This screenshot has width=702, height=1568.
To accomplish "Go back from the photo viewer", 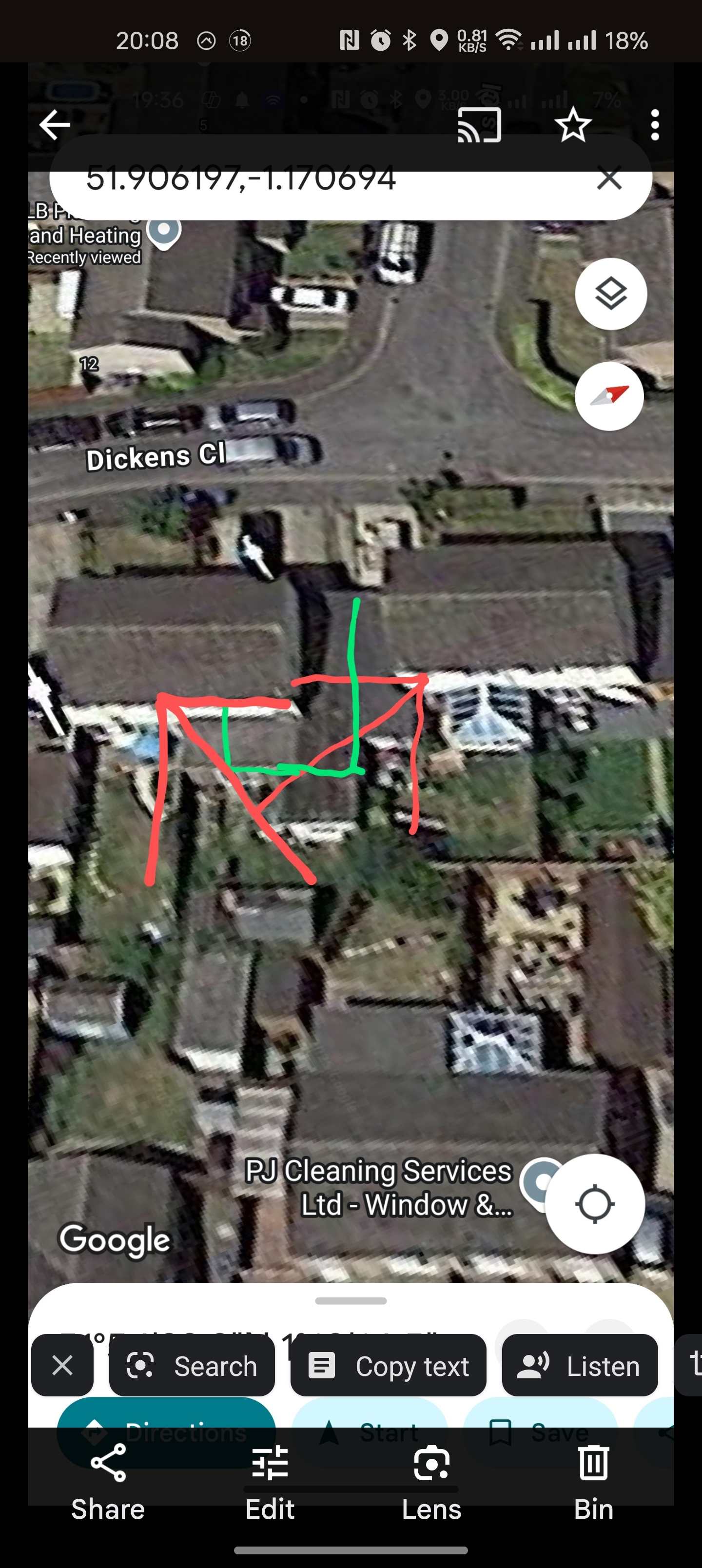I will 55,125.
